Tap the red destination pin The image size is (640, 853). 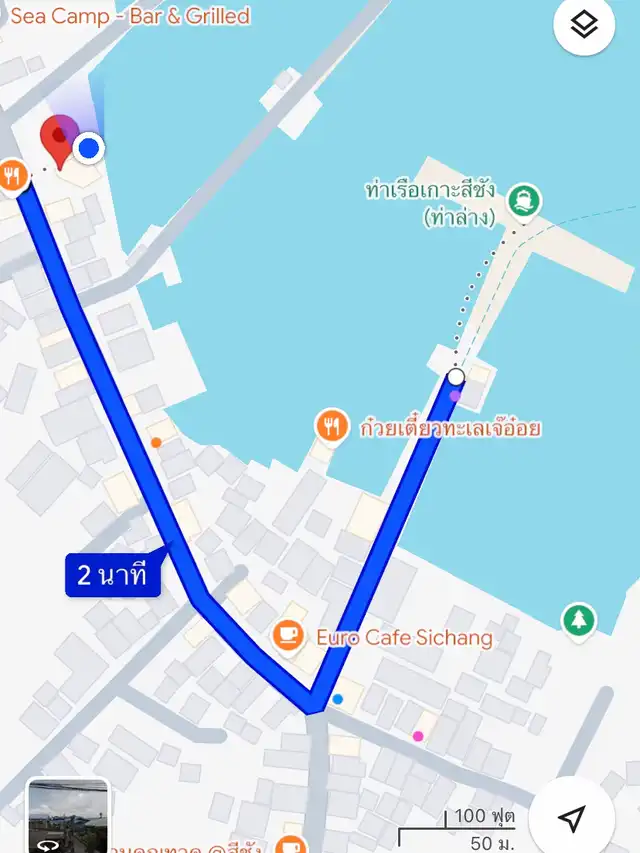58,140
